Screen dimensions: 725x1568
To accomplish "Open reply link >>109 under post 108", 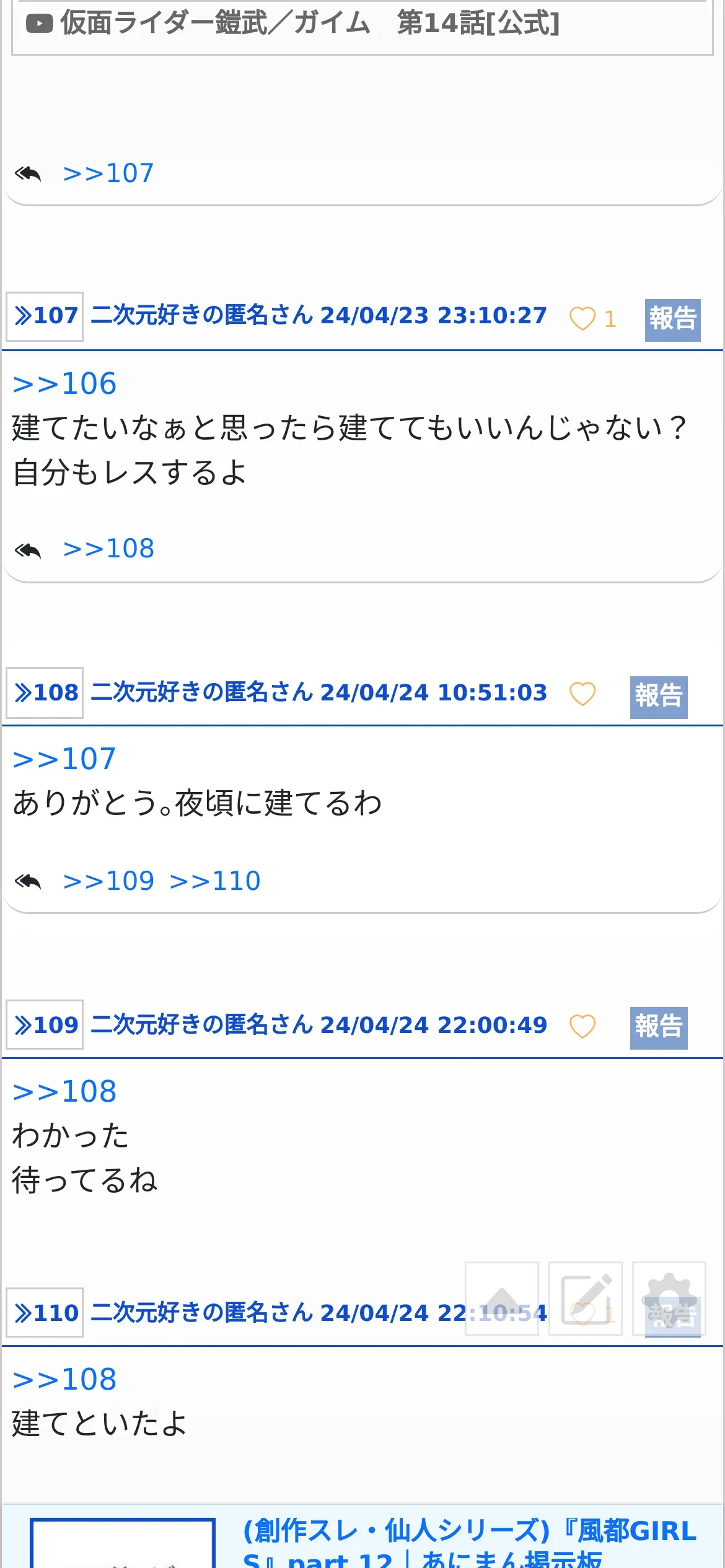I will click(x=108, y=881).
